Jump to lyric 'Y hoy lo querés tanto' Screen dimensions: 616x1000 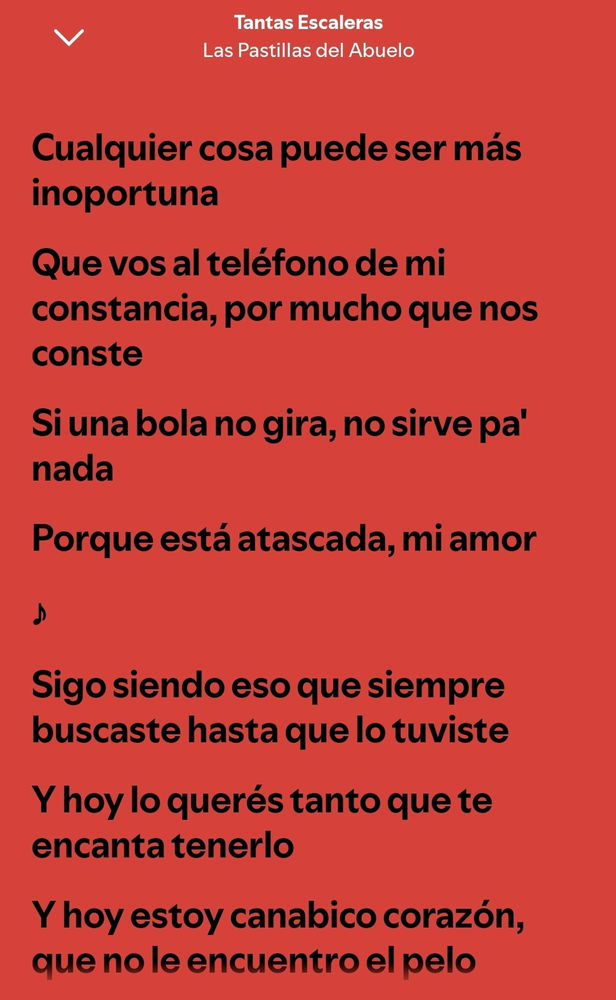coord(262,822)
